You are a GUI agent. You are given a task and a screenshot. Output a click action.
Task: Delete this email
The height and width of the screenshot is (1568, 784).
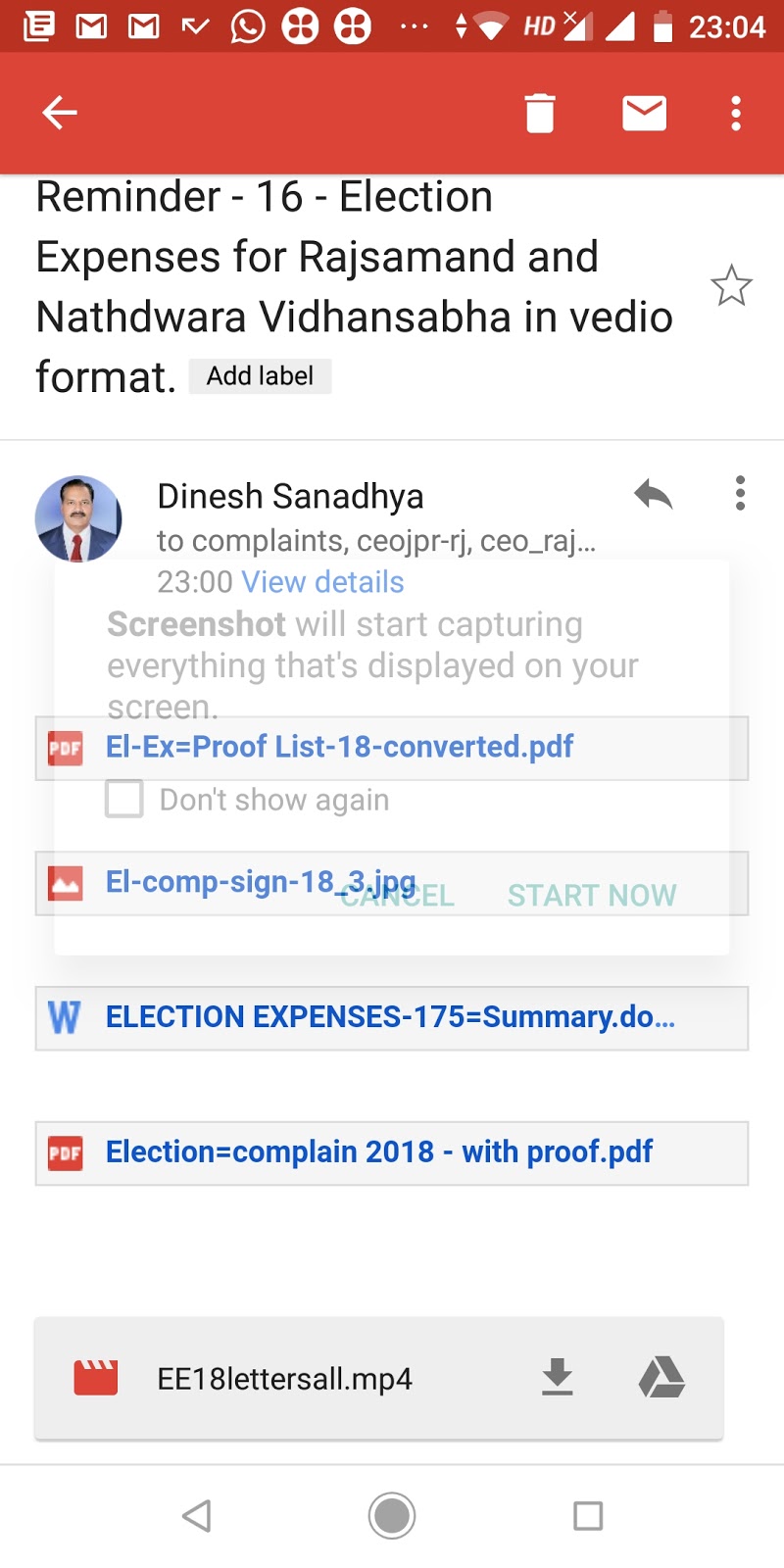point(539,113)
